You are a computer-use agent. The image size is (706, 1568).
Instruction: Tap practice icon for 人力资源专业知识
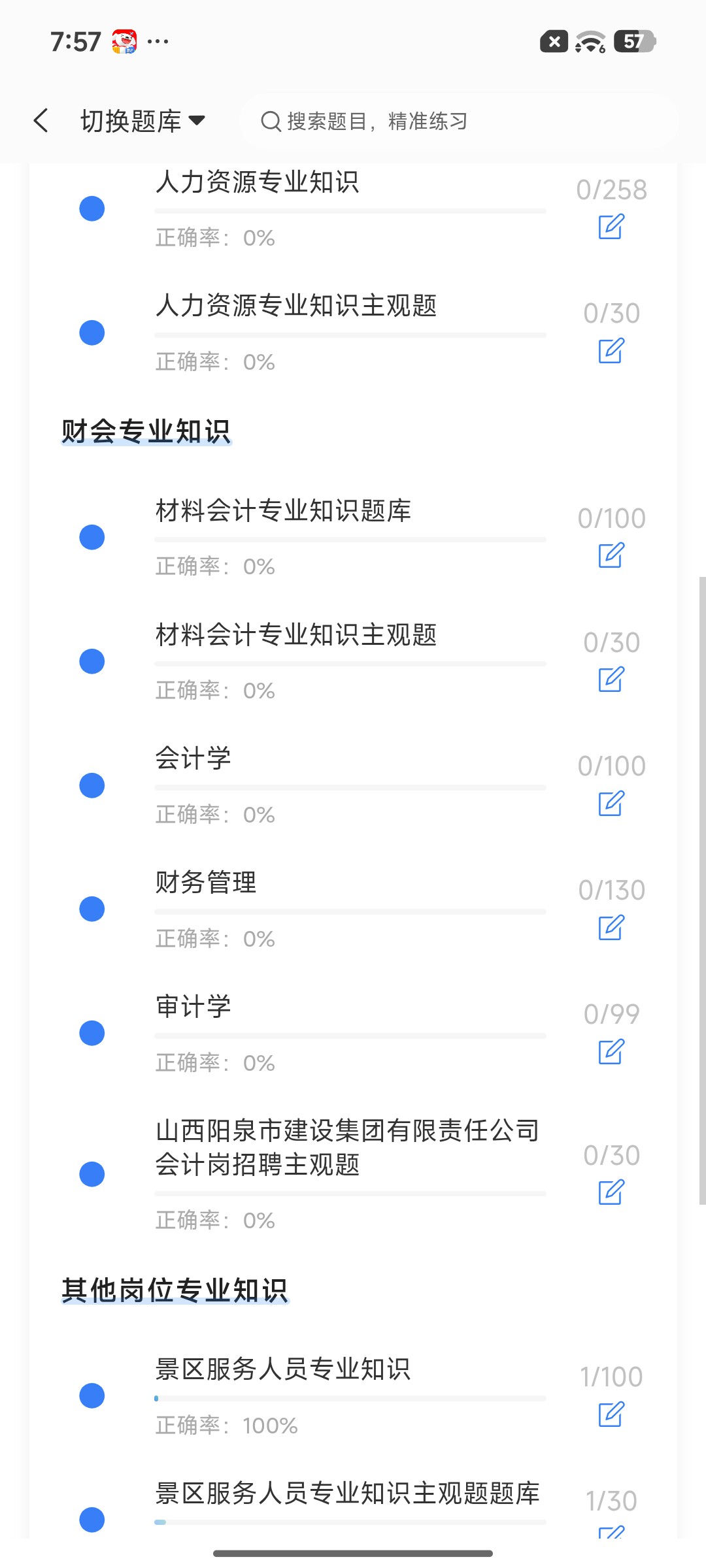click(611, 226)
